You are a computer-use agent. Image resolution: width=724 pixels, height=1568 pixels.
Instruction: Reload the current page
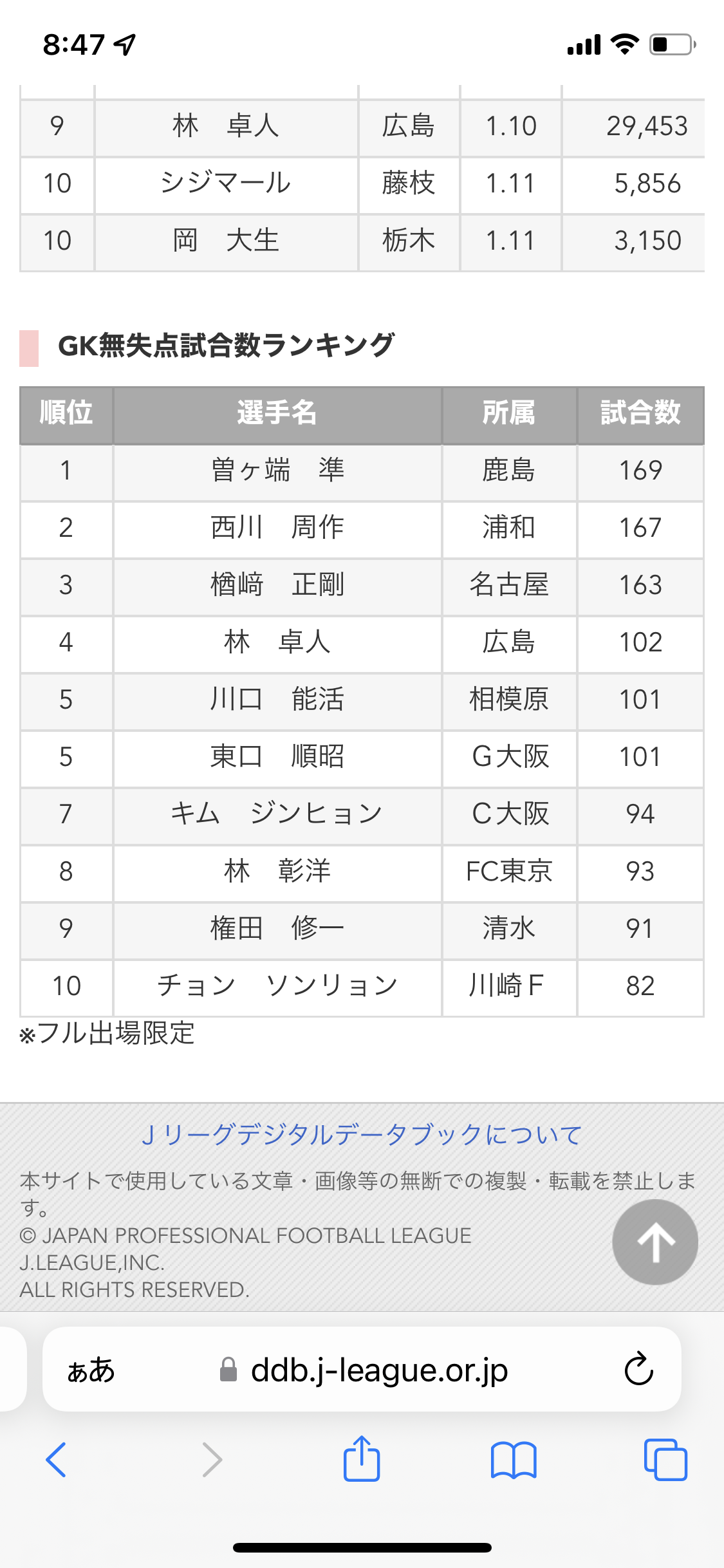pos(638,1369)
